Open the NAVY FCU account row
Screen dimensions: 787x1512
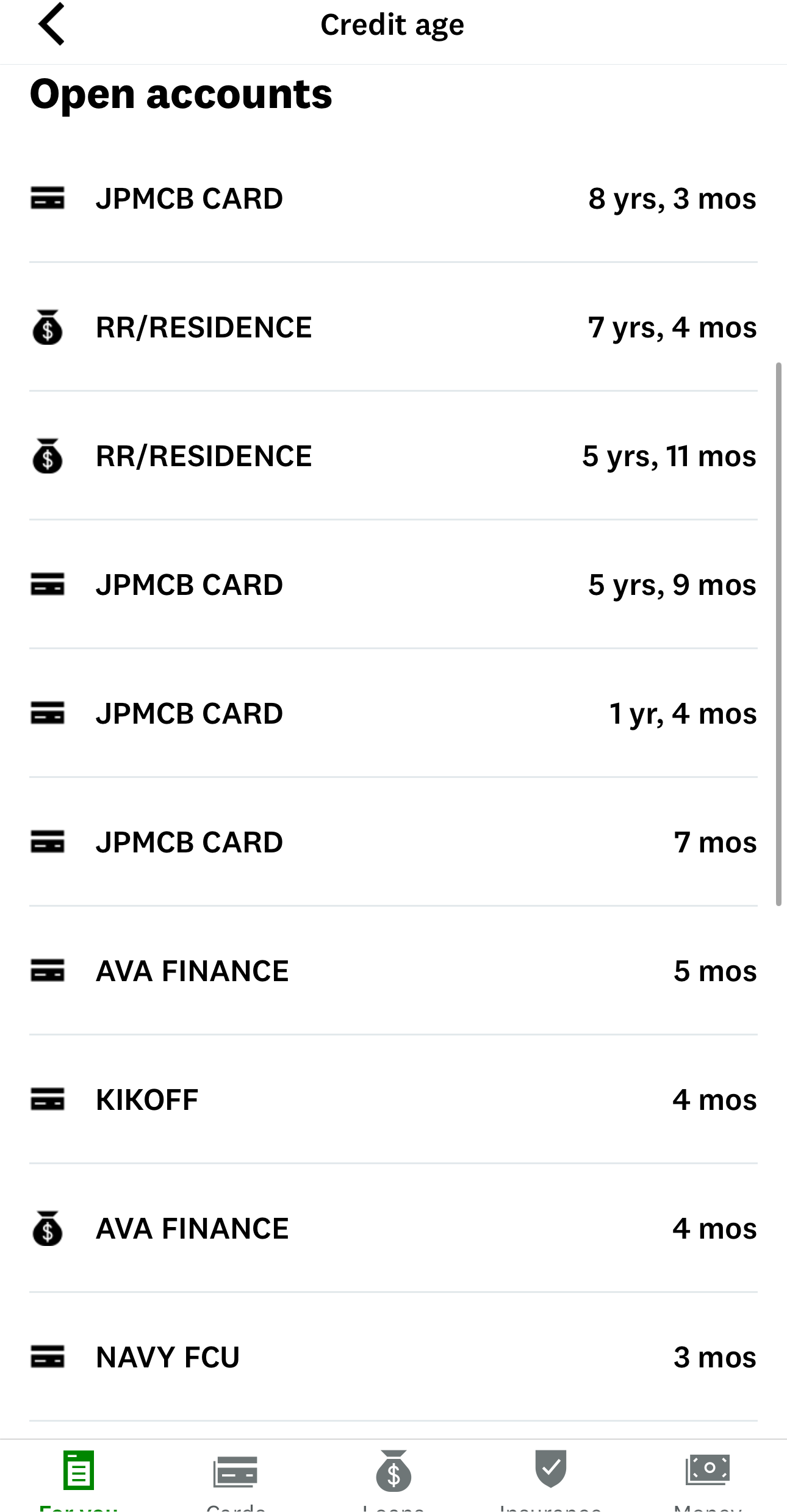click(393, 1358)
